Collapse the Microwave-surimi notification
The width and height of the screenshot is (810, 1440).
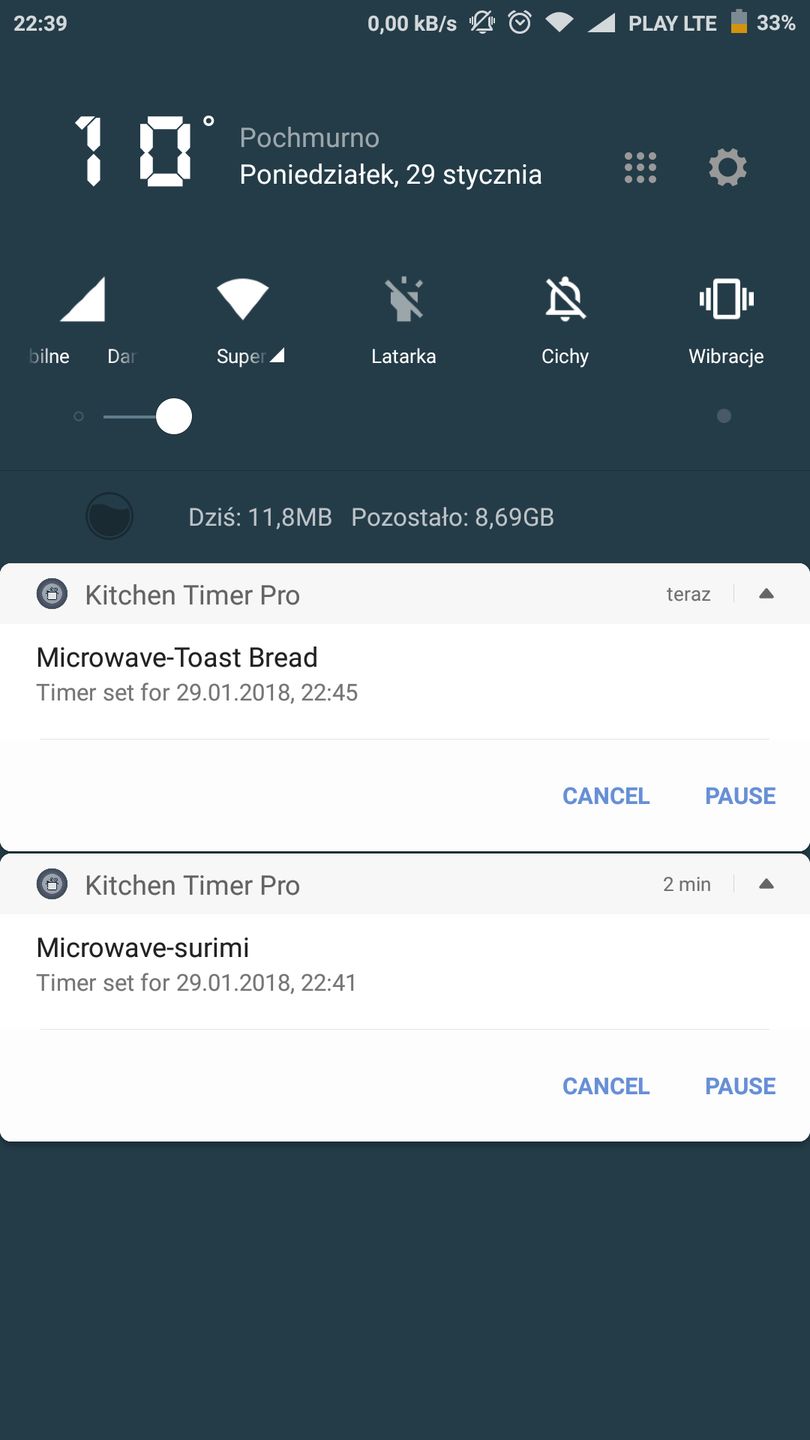click(766, 884)
